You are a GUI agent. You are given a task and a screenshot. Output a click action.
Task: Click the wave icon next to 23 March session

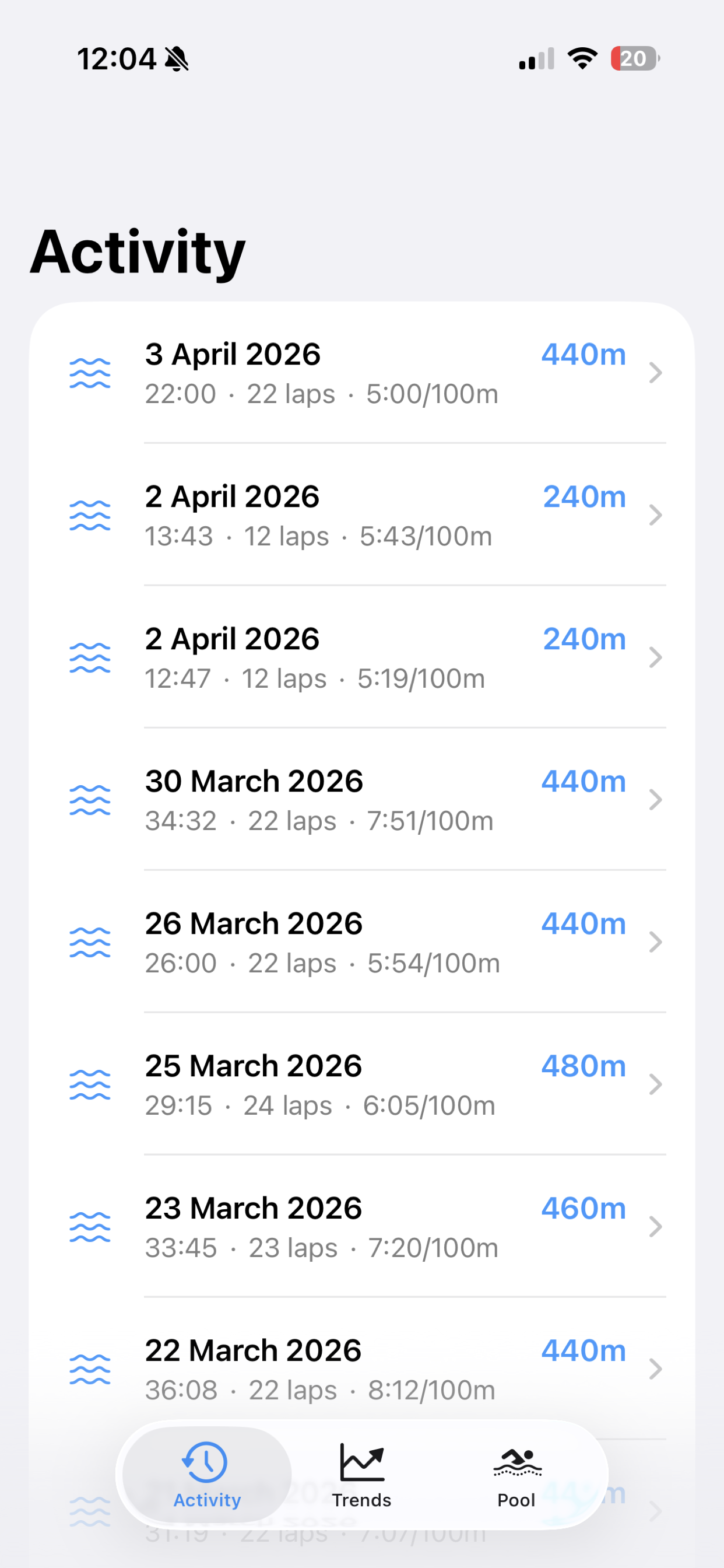90,1227
